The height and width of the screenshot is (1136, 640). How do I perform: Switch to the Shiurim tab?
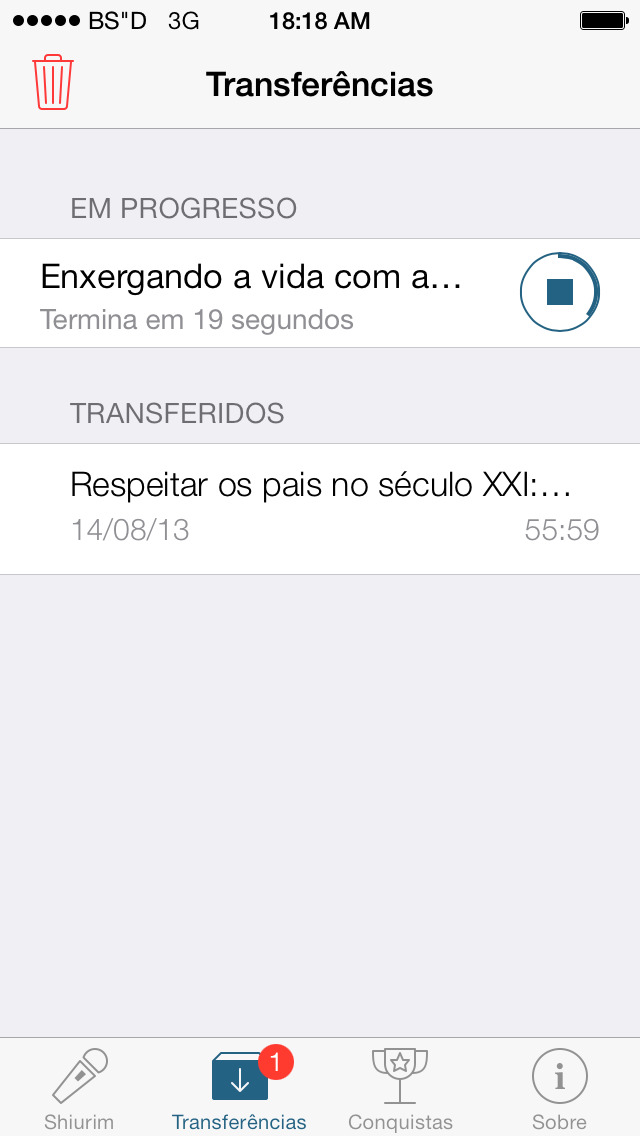(79, 1089)
